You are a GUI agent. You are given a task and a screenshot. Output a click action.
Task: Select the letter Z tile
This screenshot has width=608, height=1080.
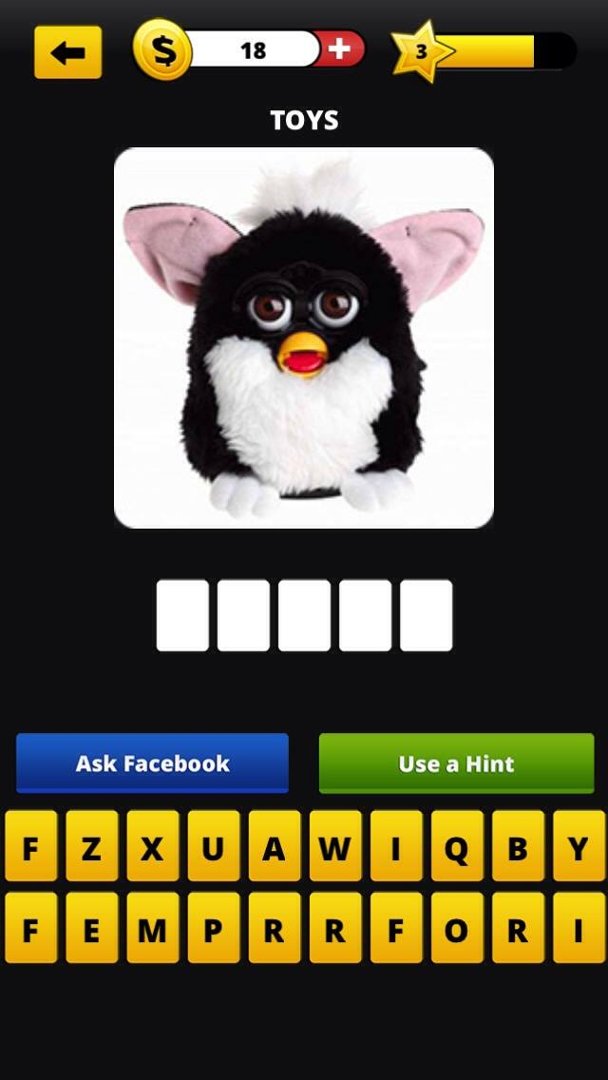pos(92,846)
